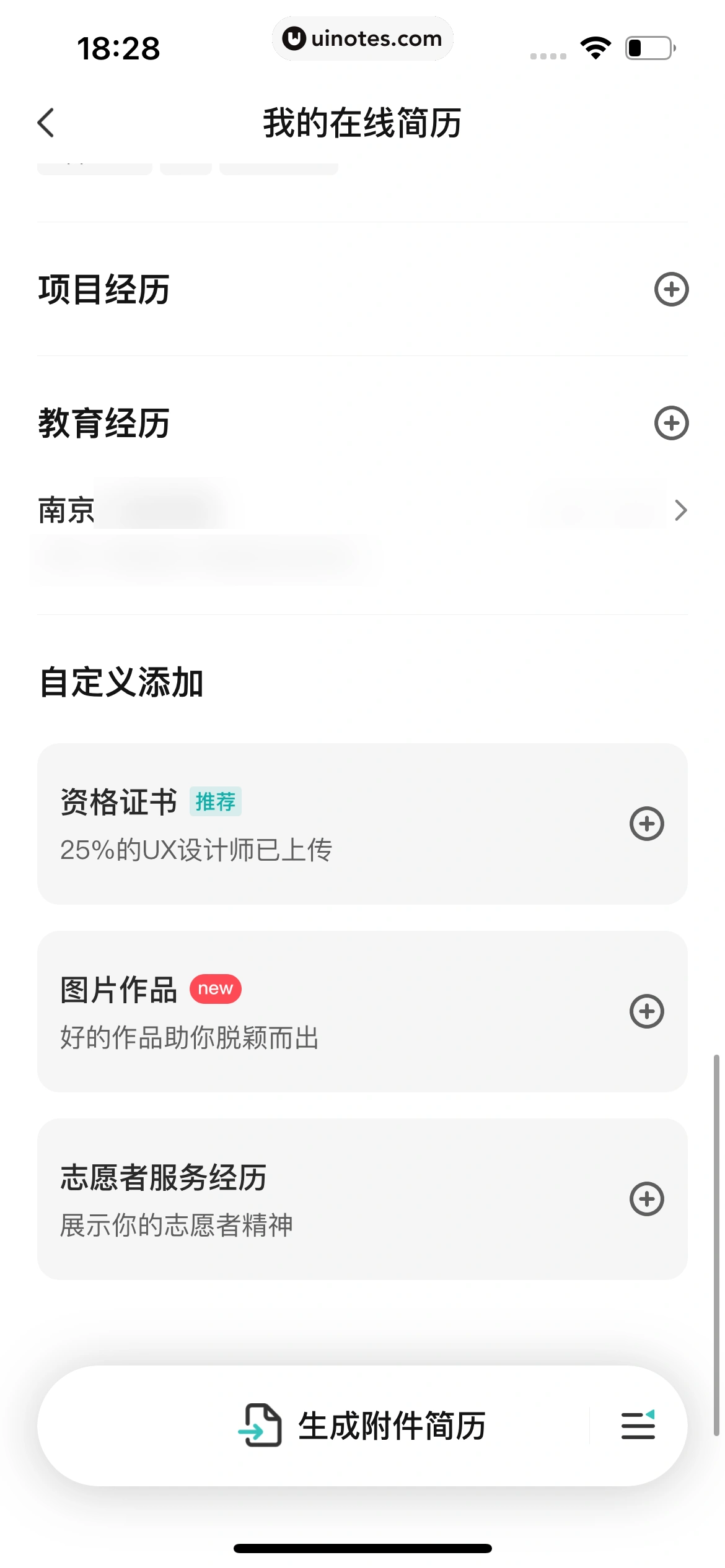
Task: Tap the Wi-Fi icon in the status bar
Action: click(x=596, y=48)
